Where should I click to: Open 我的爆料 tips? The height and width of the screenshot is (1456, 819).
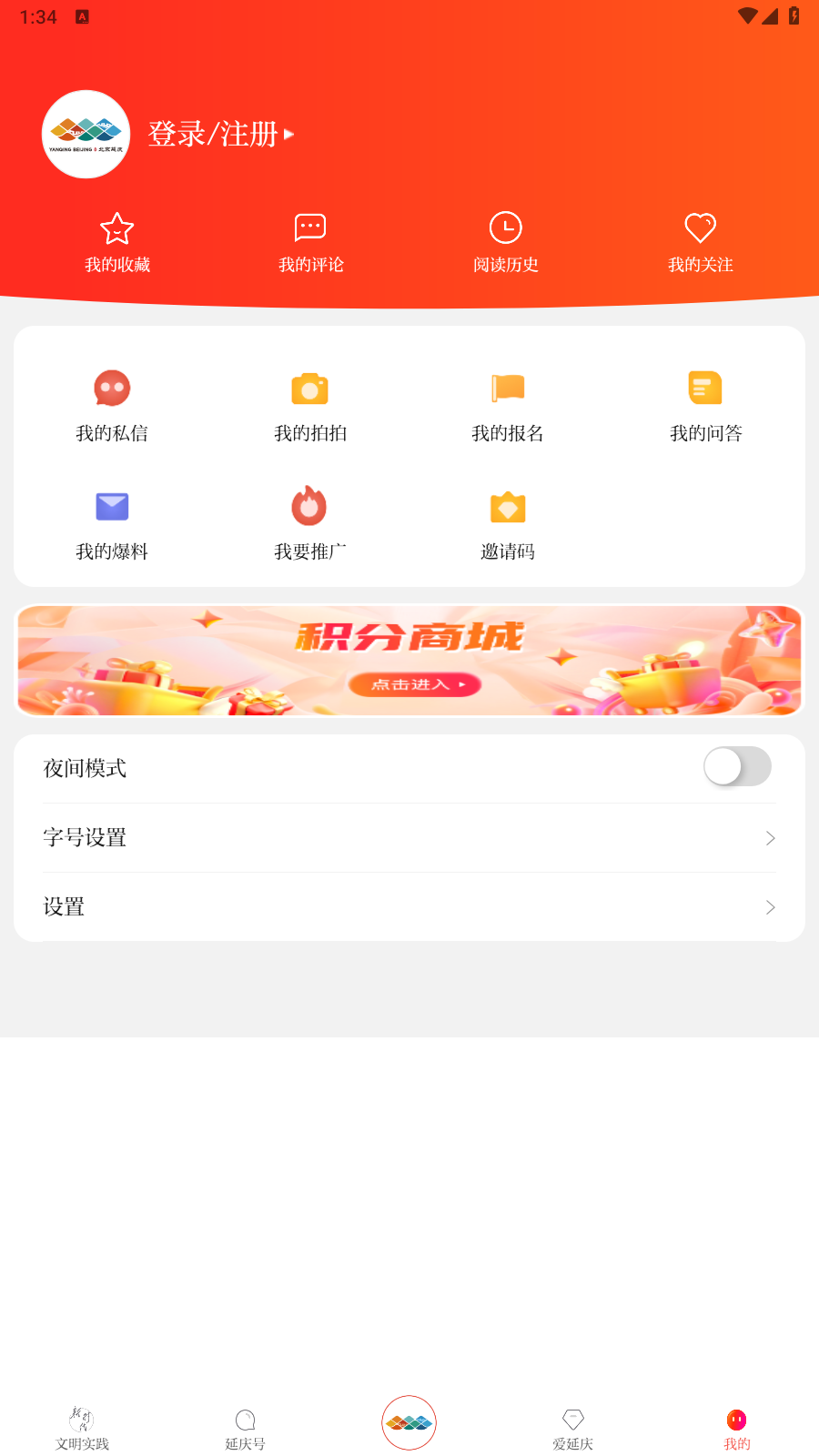[x=112, y=524]
